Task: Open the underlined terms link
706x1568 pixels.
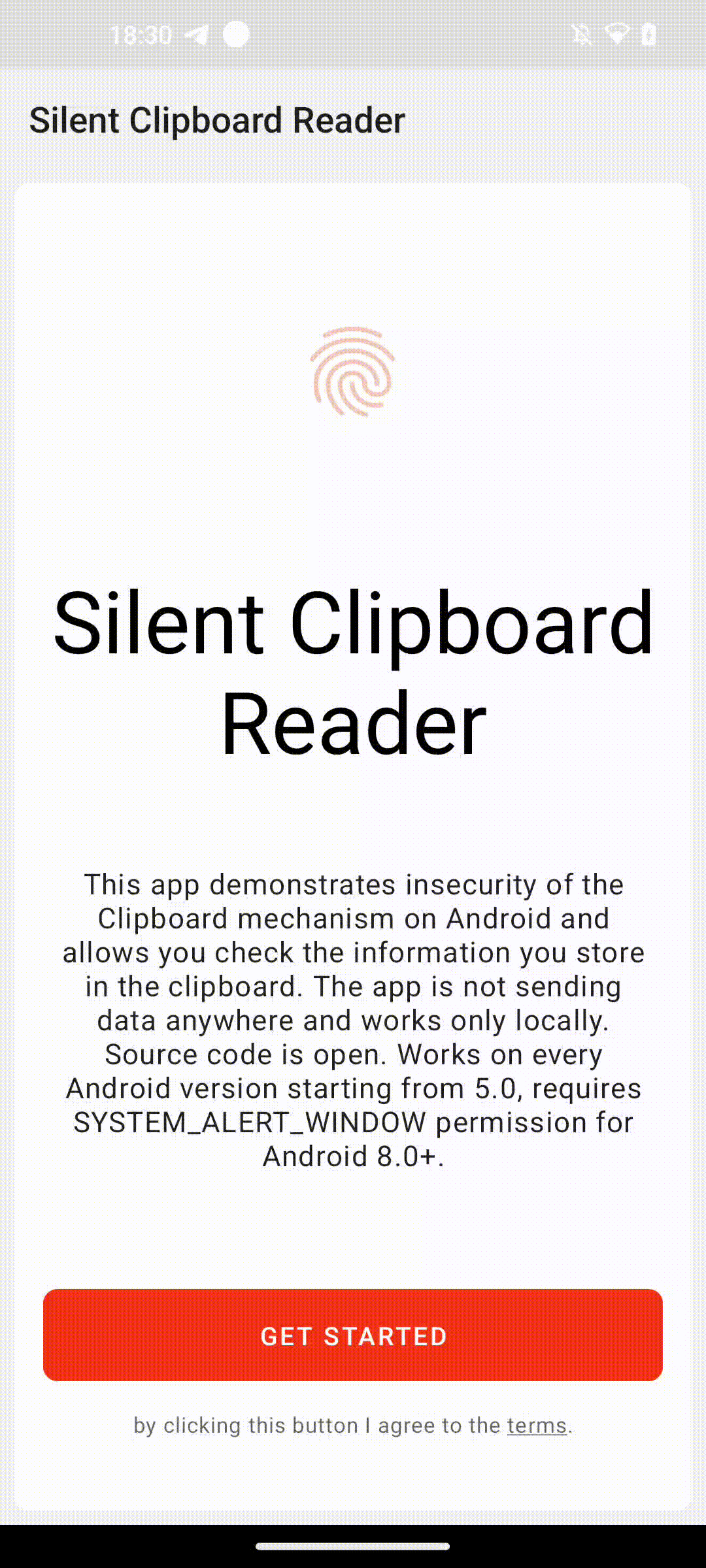Action: coord(536,1425)
